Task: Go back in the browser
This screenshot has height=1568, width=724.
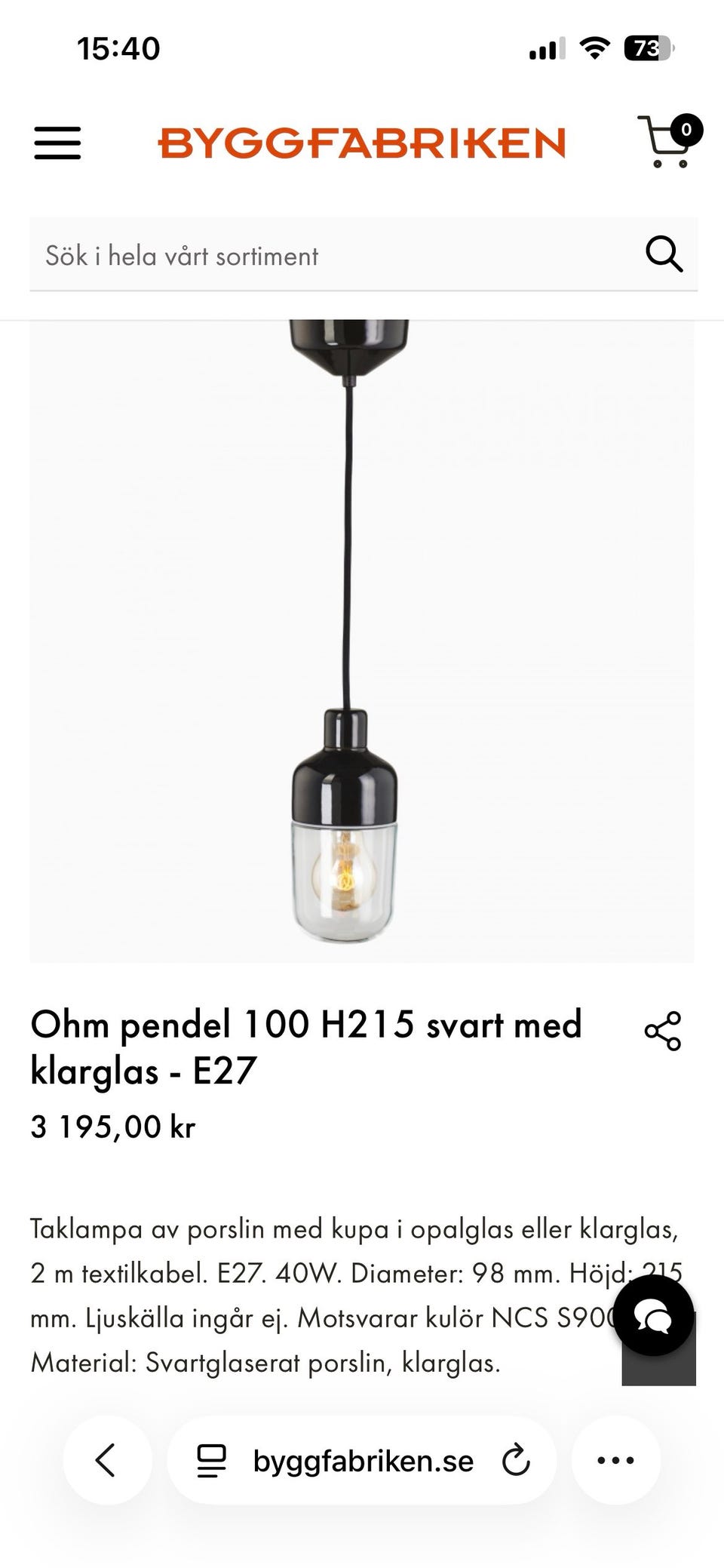Action: point(107,1459)
